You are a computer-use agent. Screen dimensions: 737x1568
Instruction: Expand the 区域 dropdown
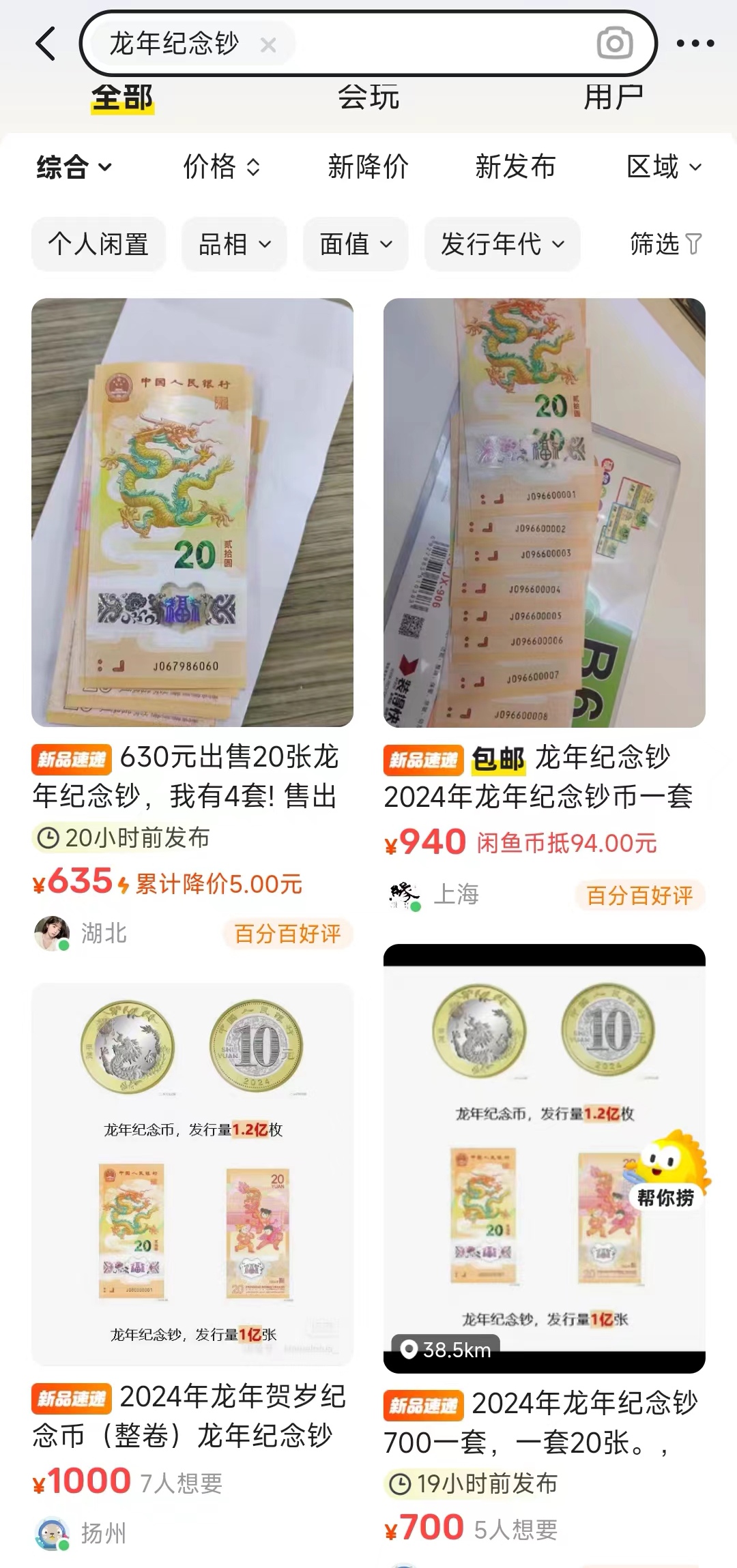point(663,167)
